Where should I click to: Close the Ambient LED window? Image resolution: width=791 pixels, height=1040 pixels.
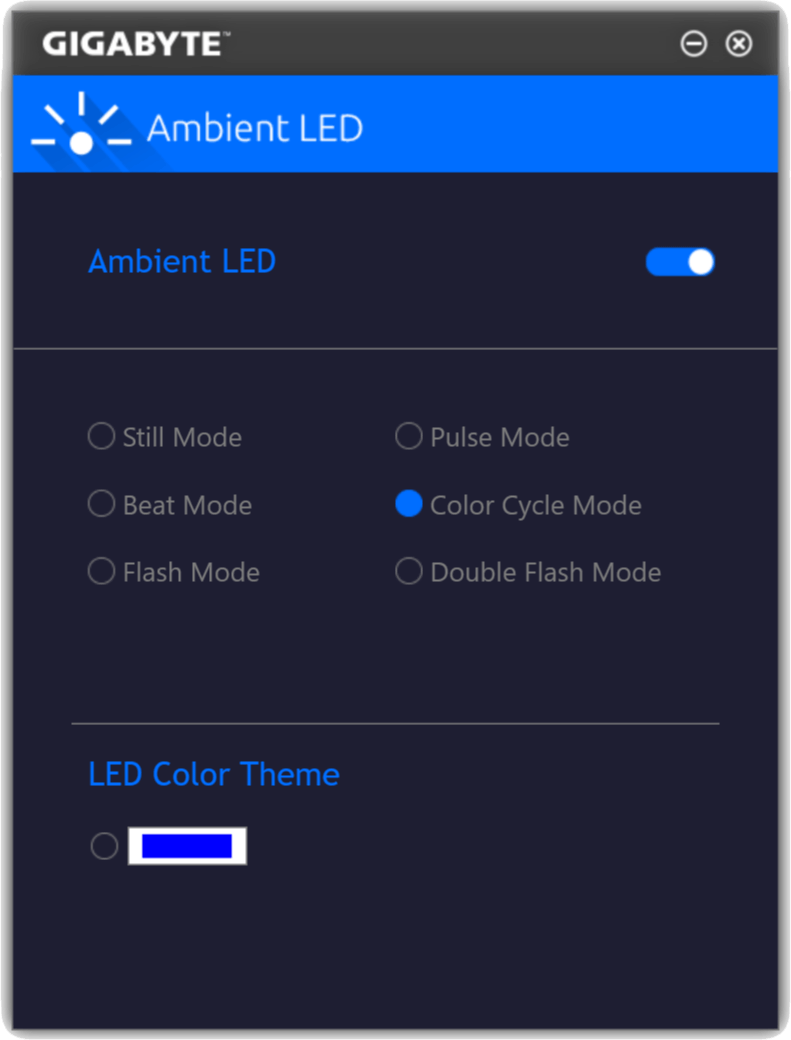click(739, 44)
